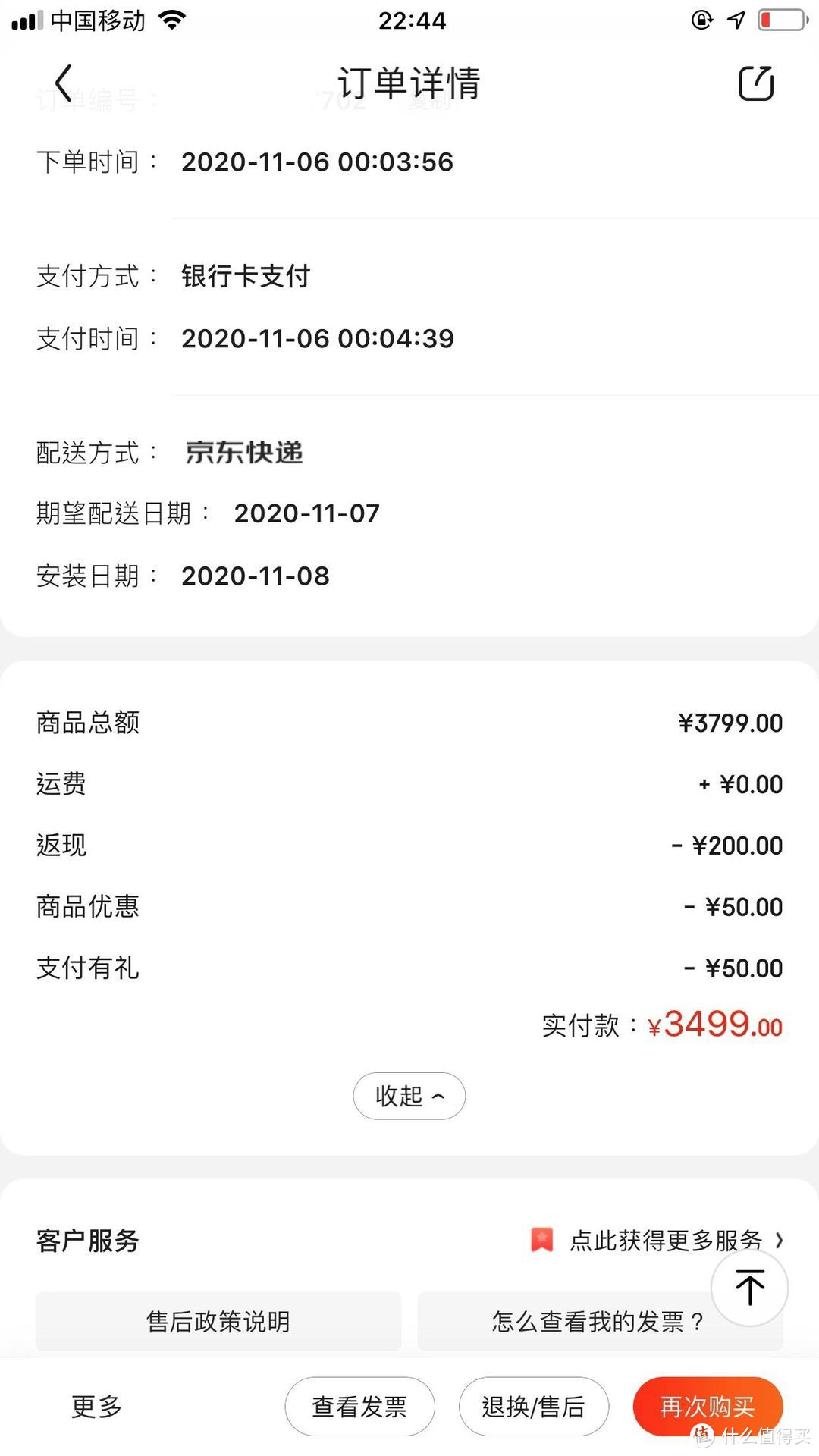Tap the location arrow icon in status bar
The height and width of the screenshot is (1456, 819).
[x=736, y=20]
